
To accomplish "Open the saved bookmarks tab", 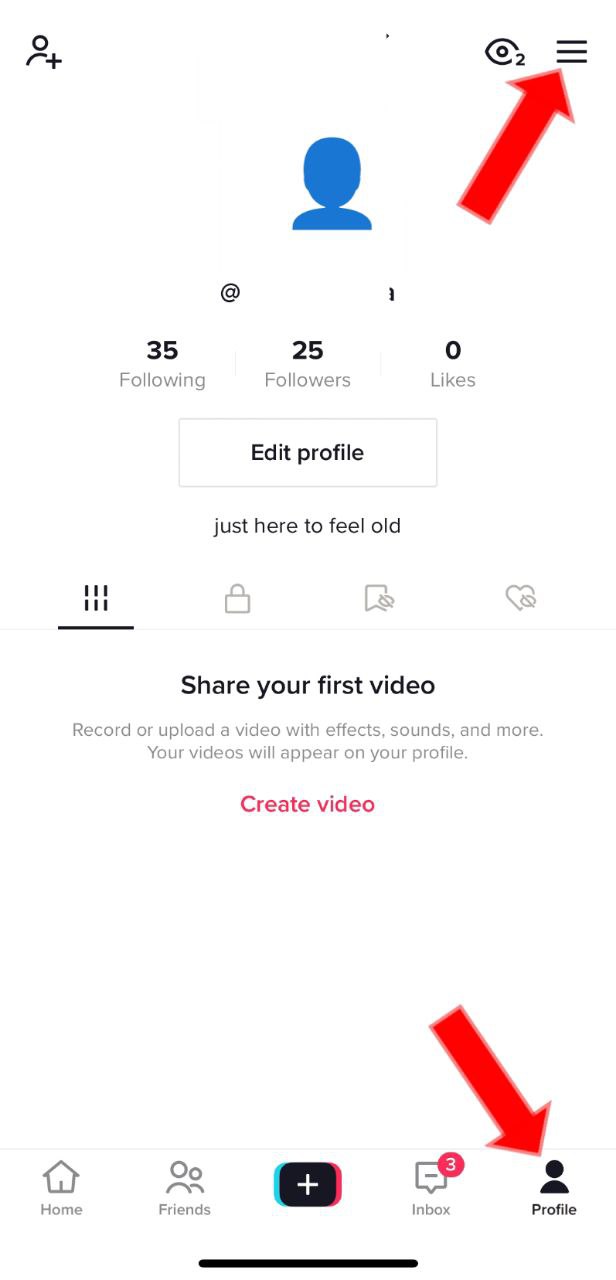I will (x=379, y=599).
